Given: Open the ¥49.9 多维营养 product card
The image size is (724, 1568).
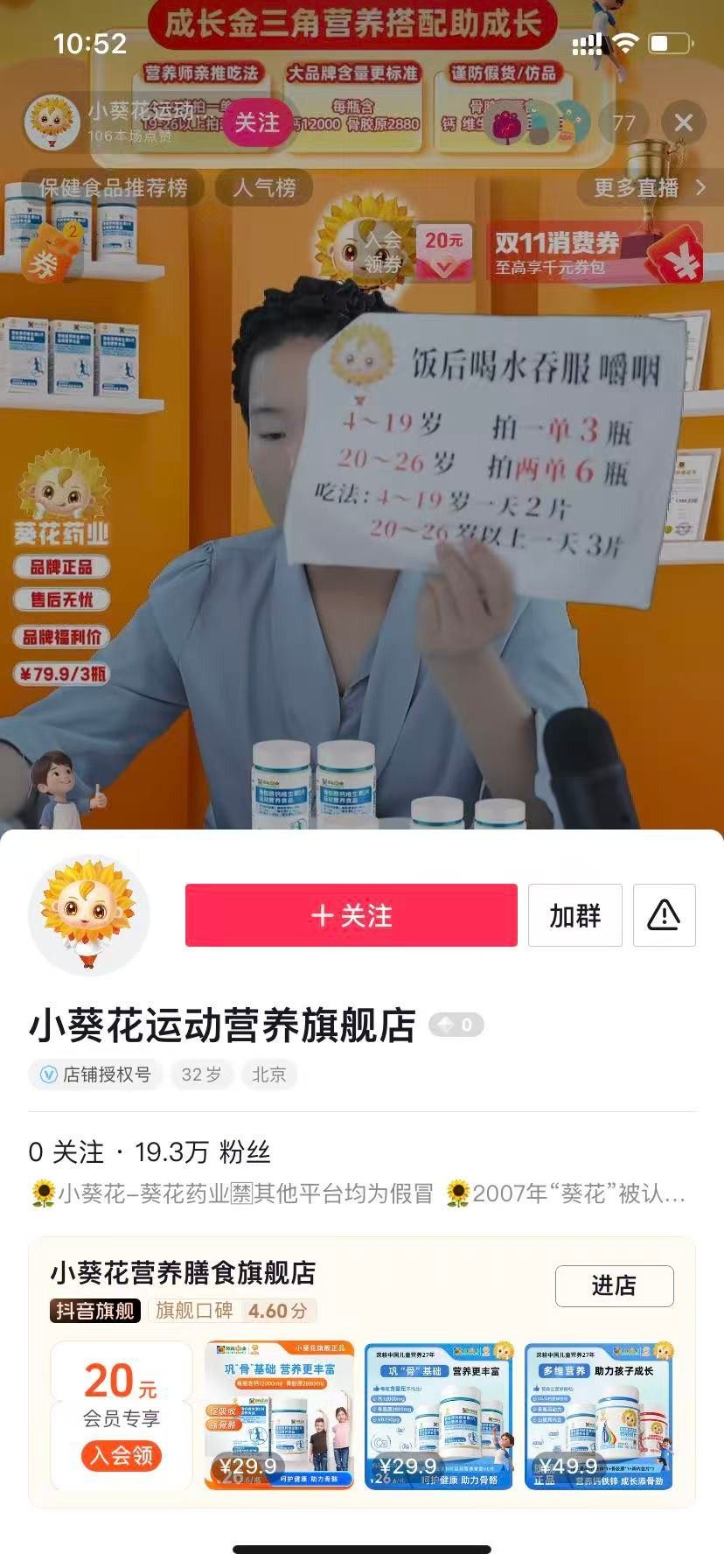Looking at the screenshot, I should pos(598,1415).
